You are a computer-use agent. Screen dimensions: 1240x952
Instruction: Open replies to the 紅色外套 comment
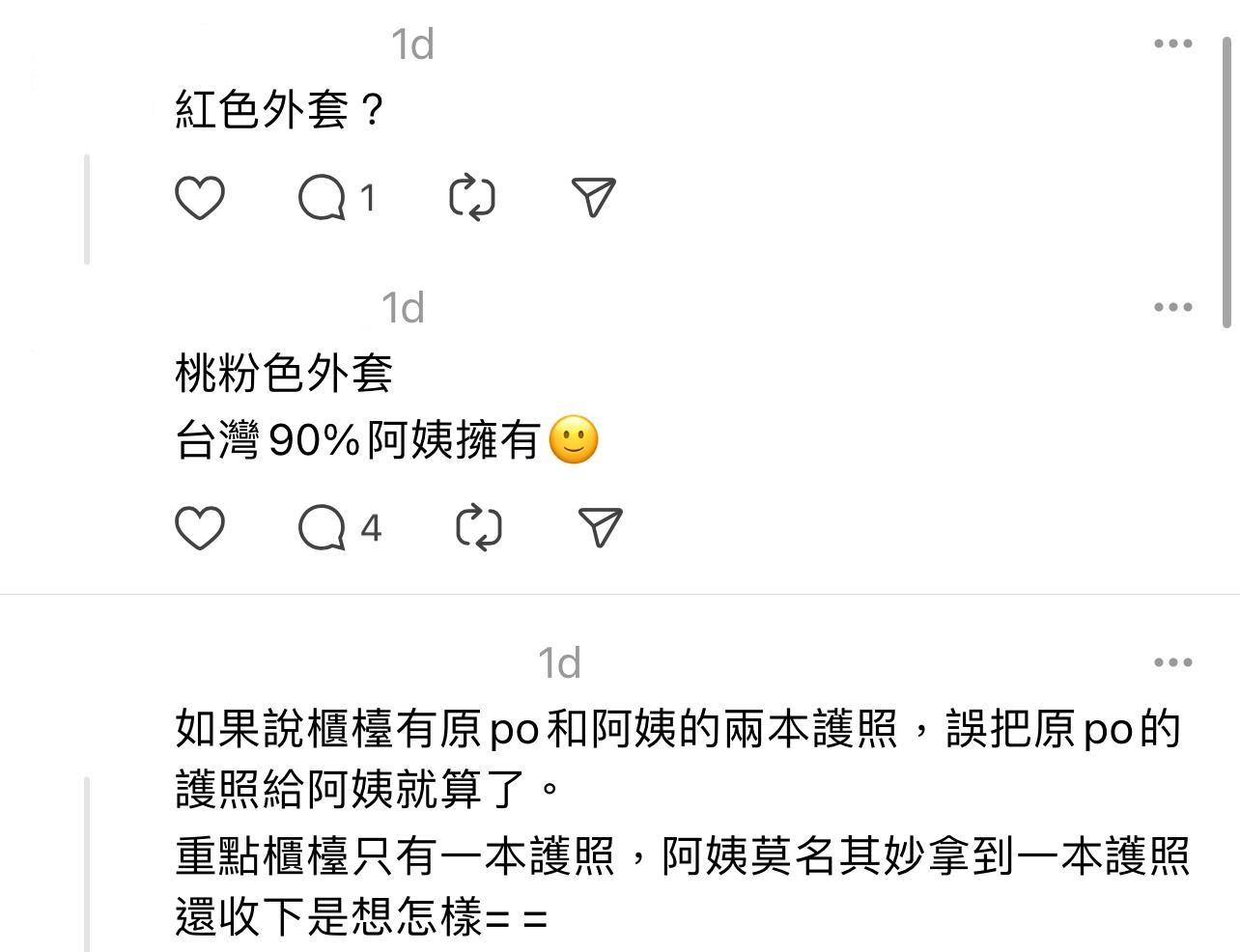coord(323,198)
